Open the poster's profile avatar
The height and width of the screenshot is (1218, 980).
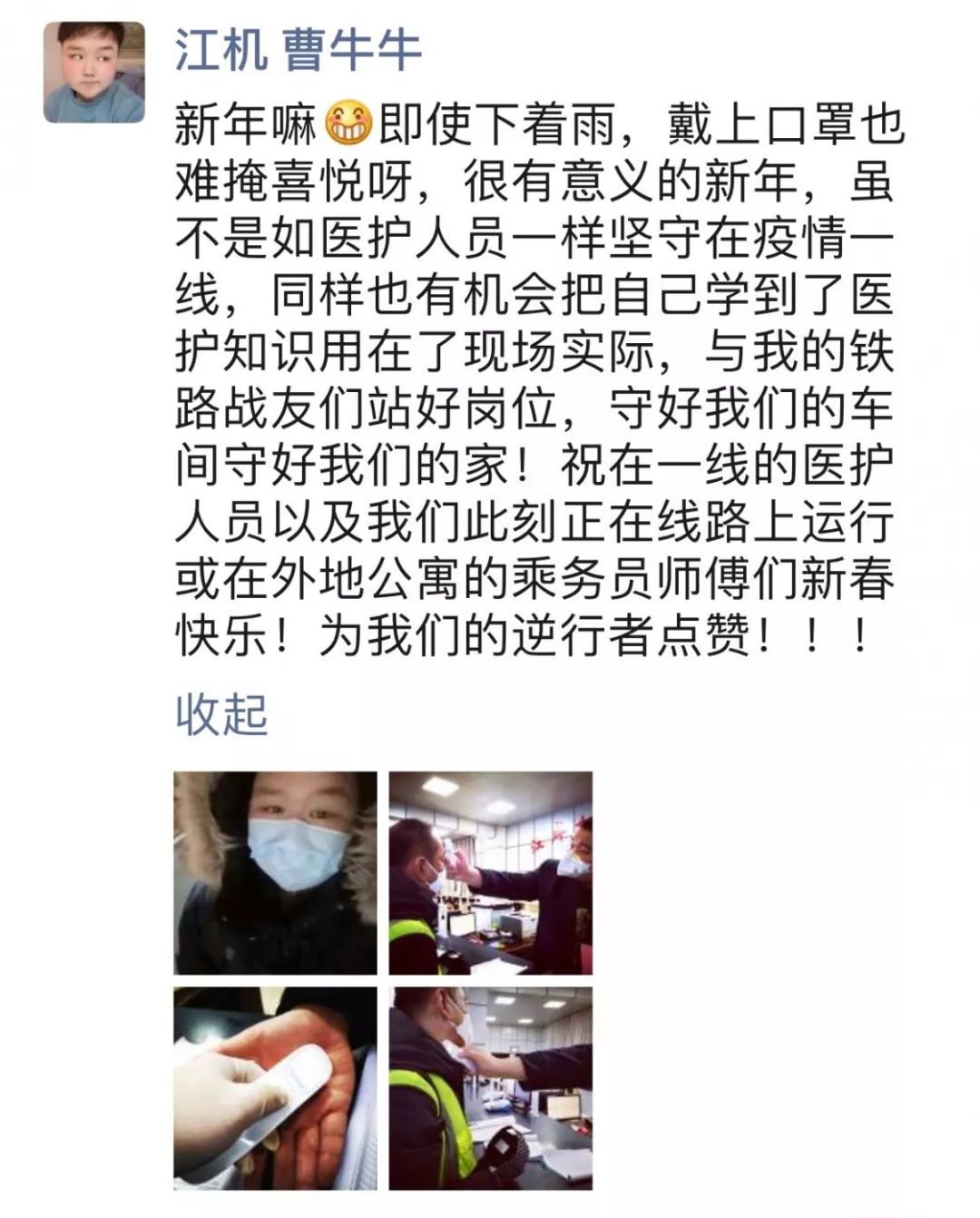pos(93,72)
